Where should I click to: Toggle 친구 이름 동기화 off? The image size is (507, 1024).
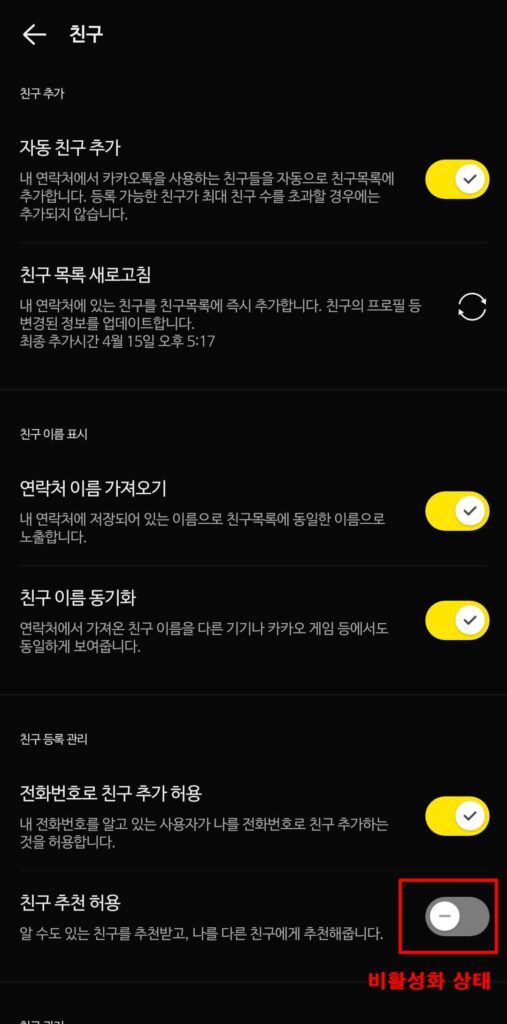point(457,620)
